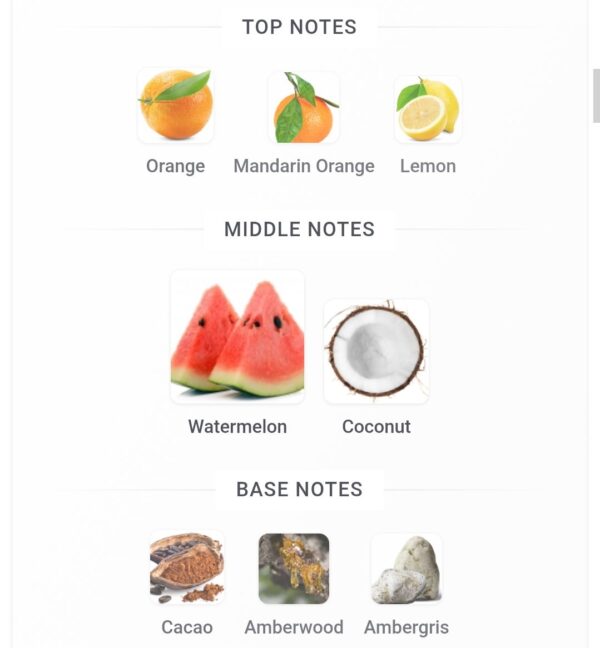Open the Orange note
Viewport: 600px width, 648px height.
[x=175, y=107]
